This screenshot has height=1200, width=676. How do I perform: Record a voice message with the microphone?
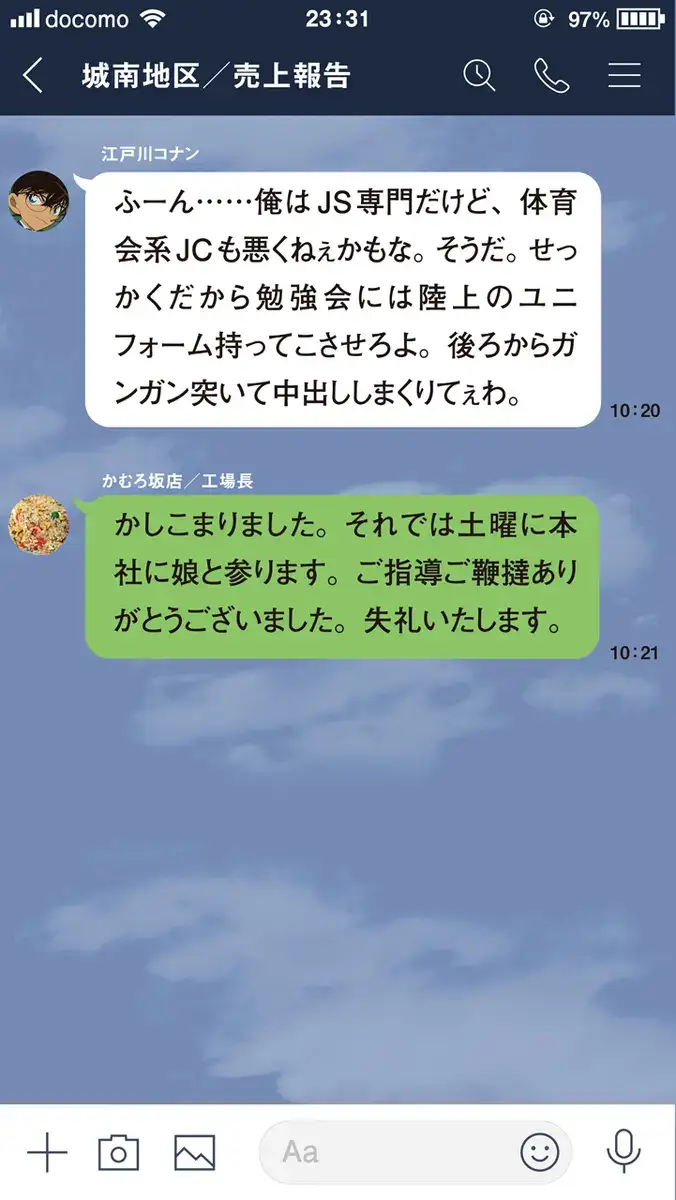tap(624, 1153)
